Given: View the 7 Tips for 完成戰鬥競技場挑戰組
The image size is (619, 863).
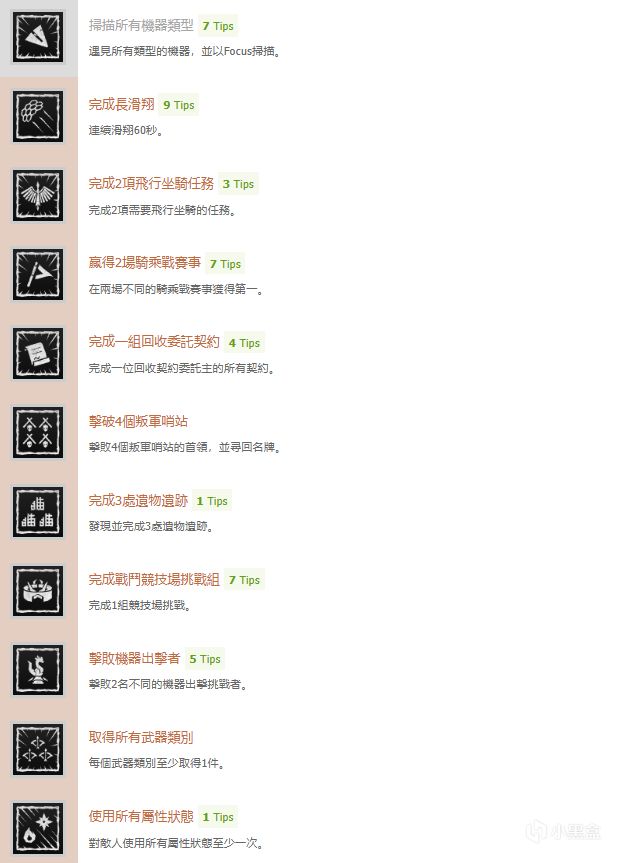Looking at the screenshot, I should [244, 580].
